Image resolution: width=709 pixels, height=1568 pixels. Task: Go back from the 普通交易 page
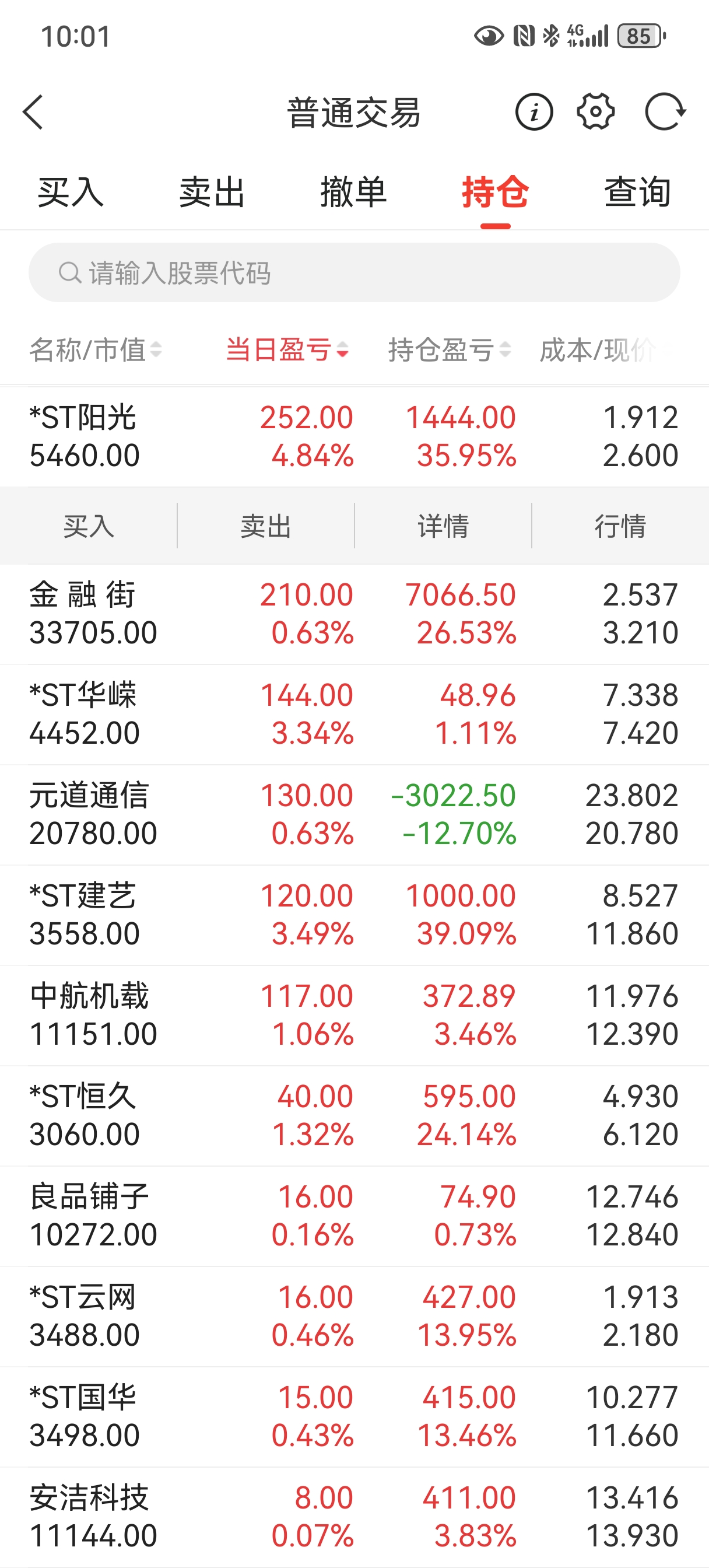[33, 112]
